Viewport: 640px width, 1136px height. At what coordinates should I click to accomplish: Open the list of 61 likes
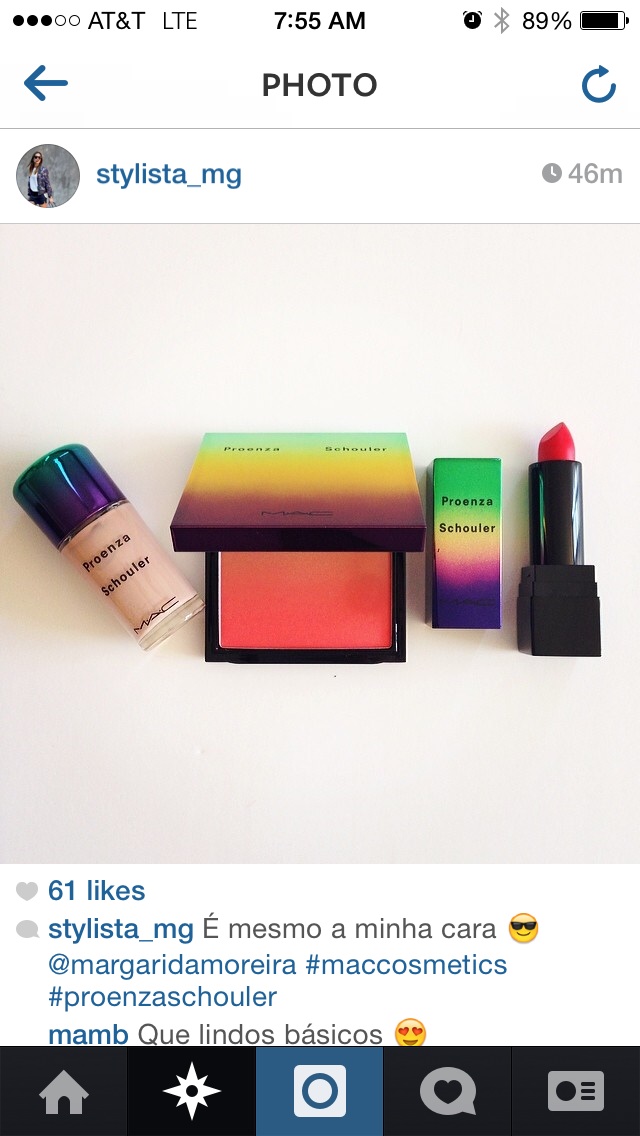[x=96, y=890]
